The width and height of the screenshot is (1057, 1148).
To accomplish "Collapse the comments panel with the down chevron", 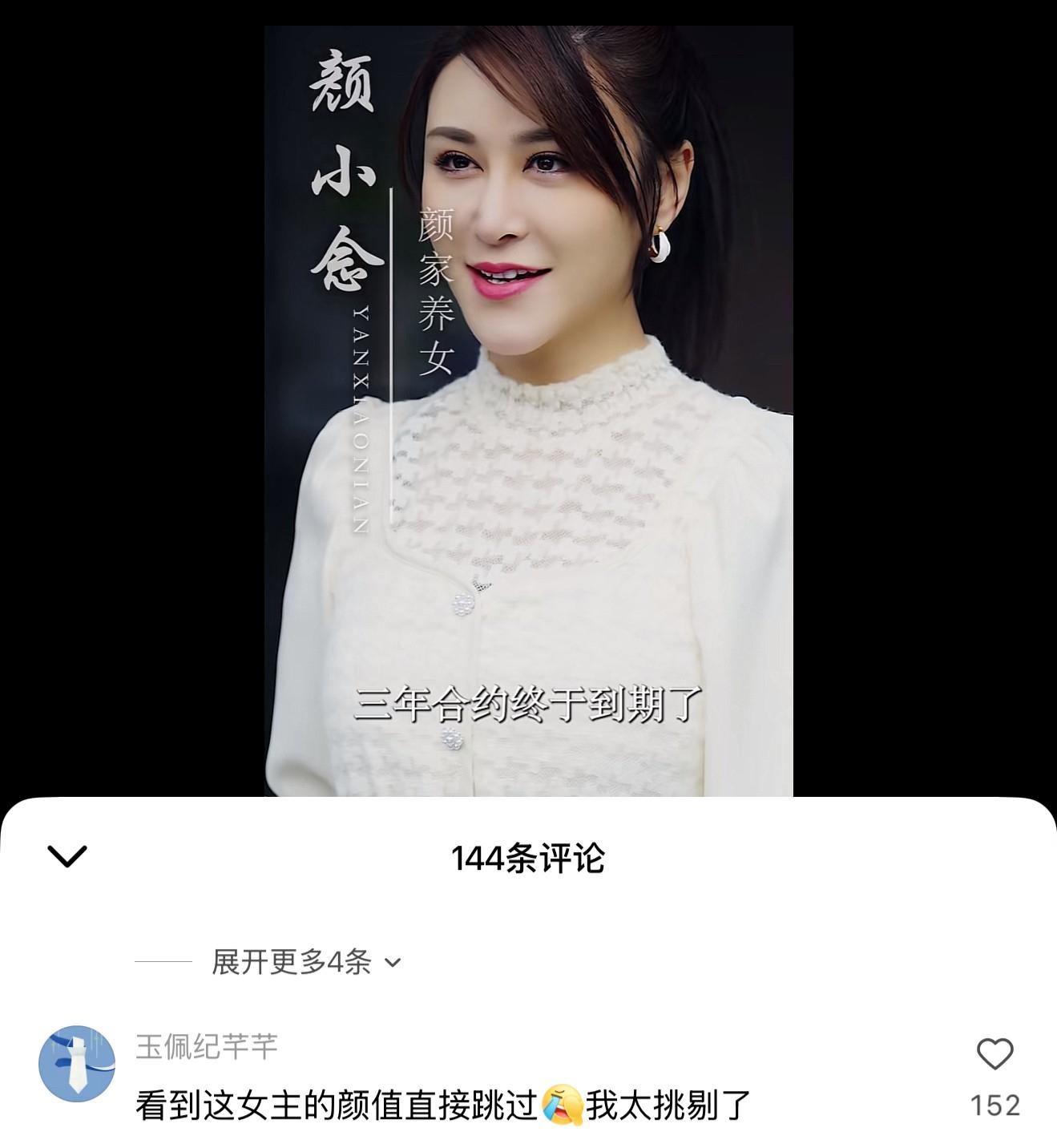I will 67,856.
